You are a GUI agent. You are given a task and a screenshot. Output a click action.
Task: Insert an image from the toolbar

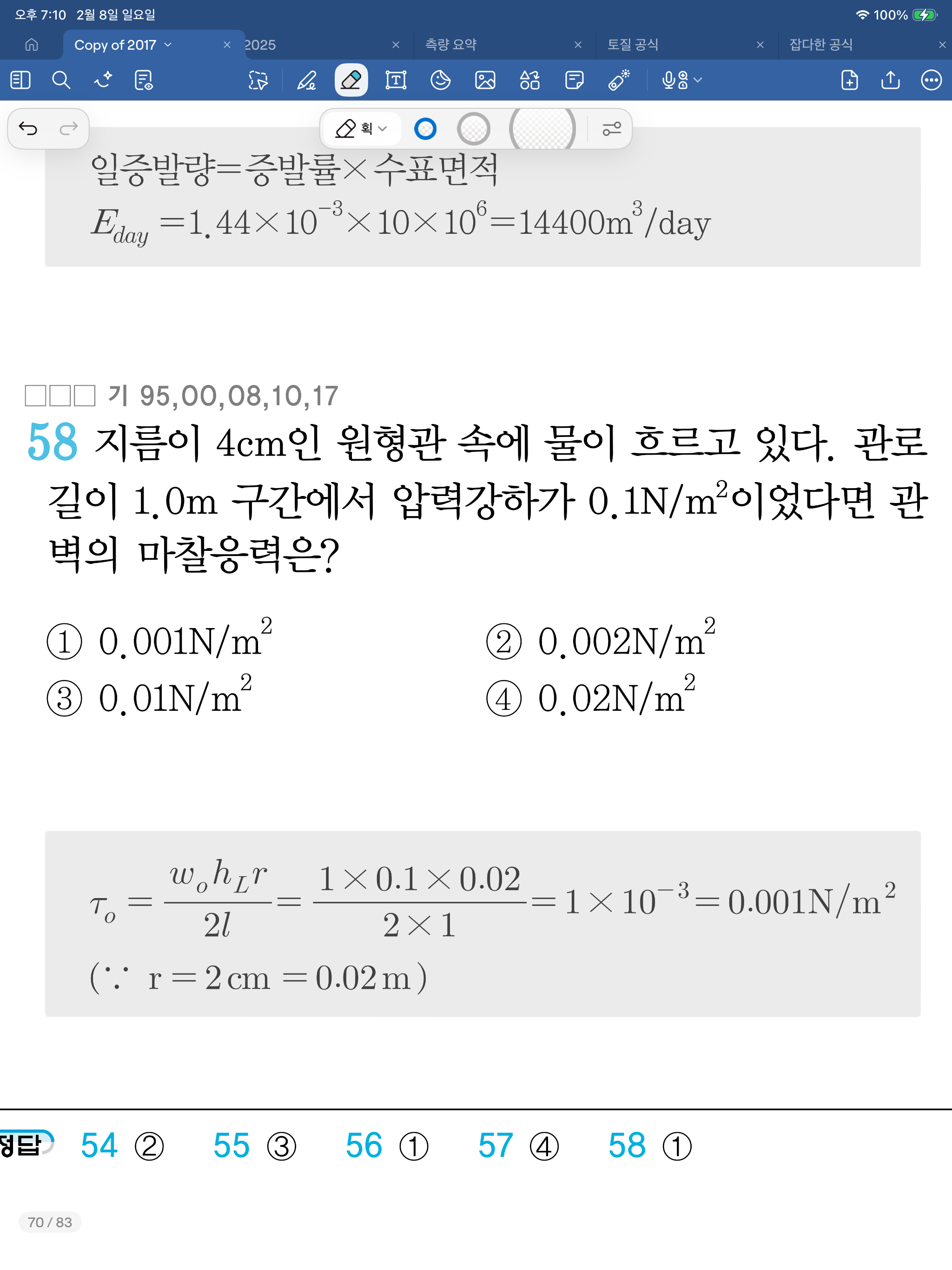[x=485, y=80]
